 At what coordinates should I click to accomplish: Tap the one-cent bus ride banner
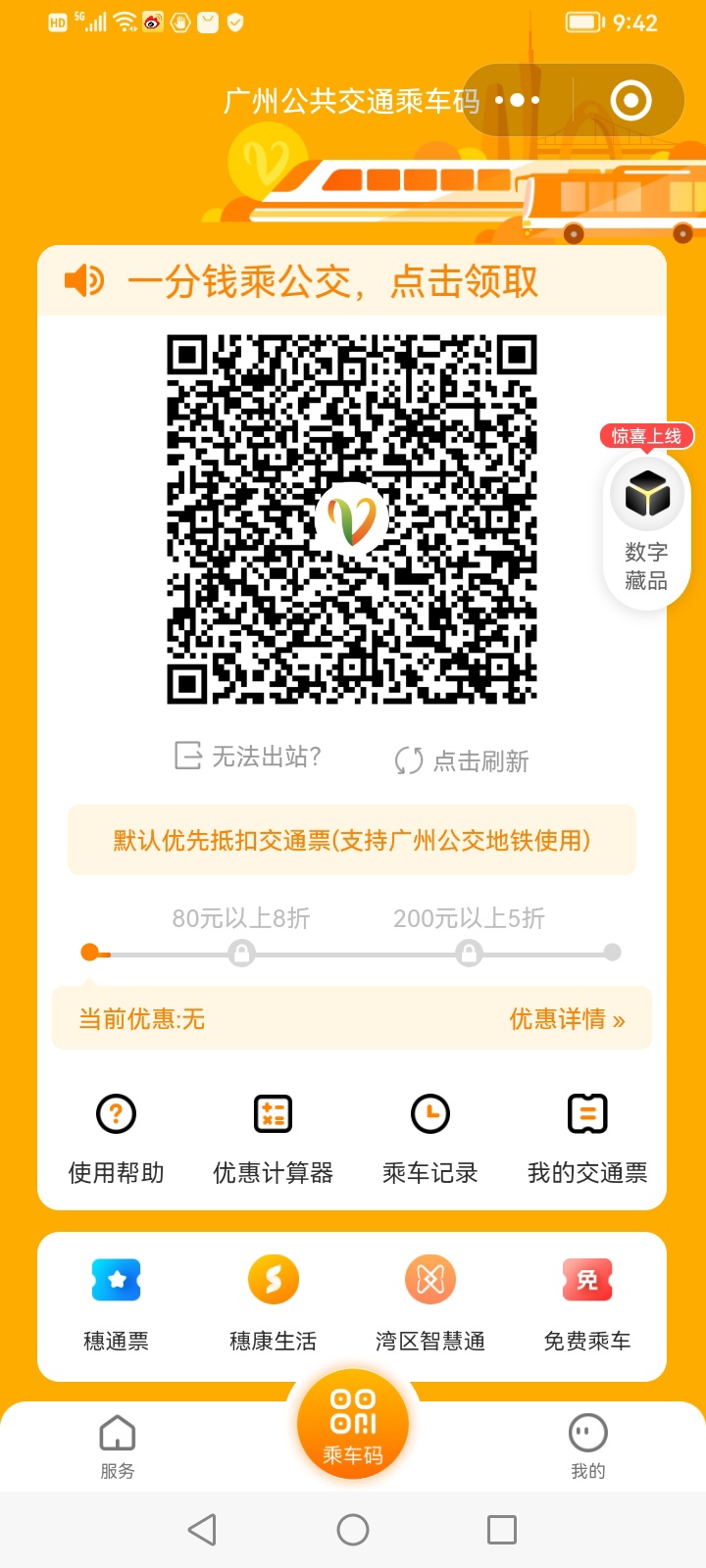pos(333,282)
